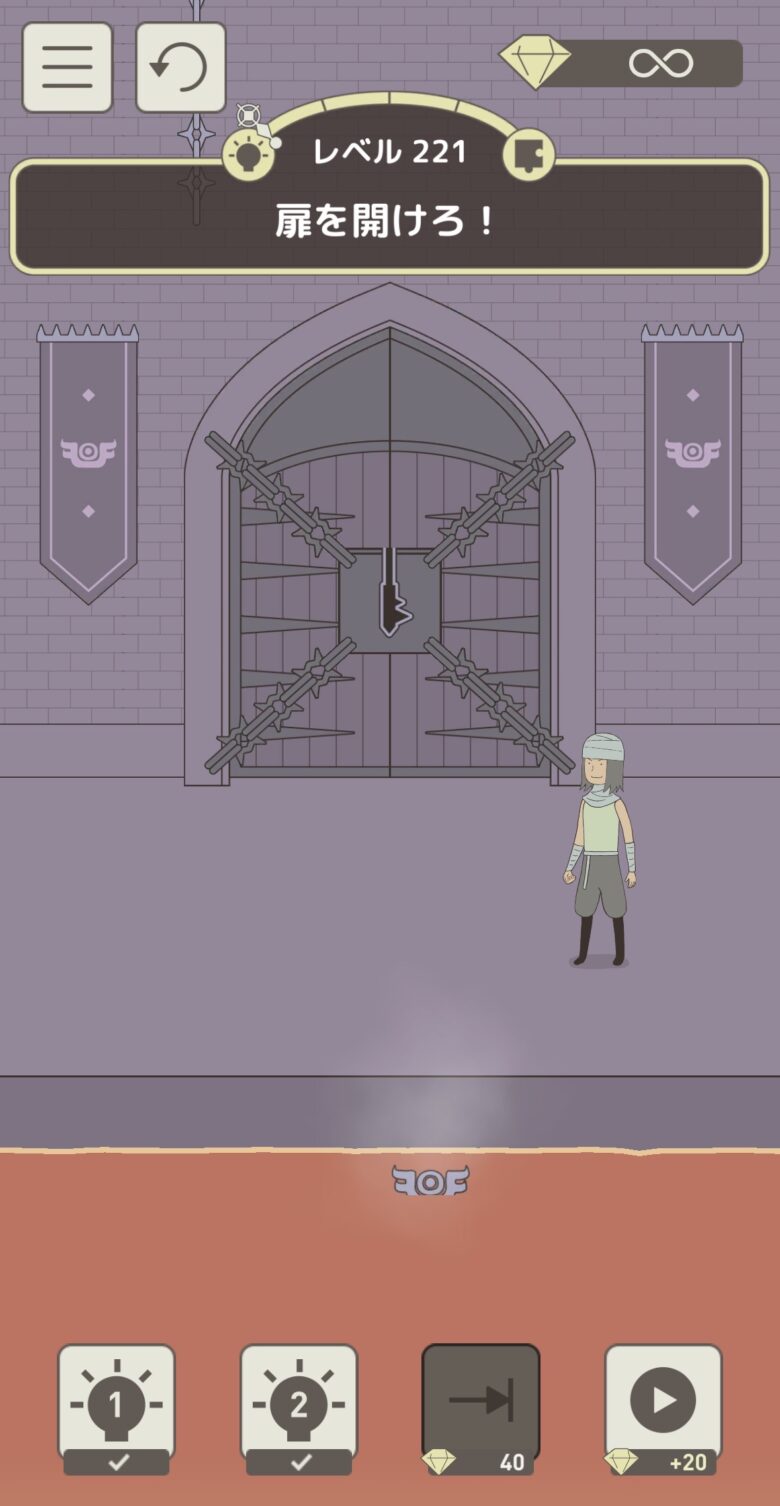
Task: Open the hamburger menu
Action: coord(67,67)
